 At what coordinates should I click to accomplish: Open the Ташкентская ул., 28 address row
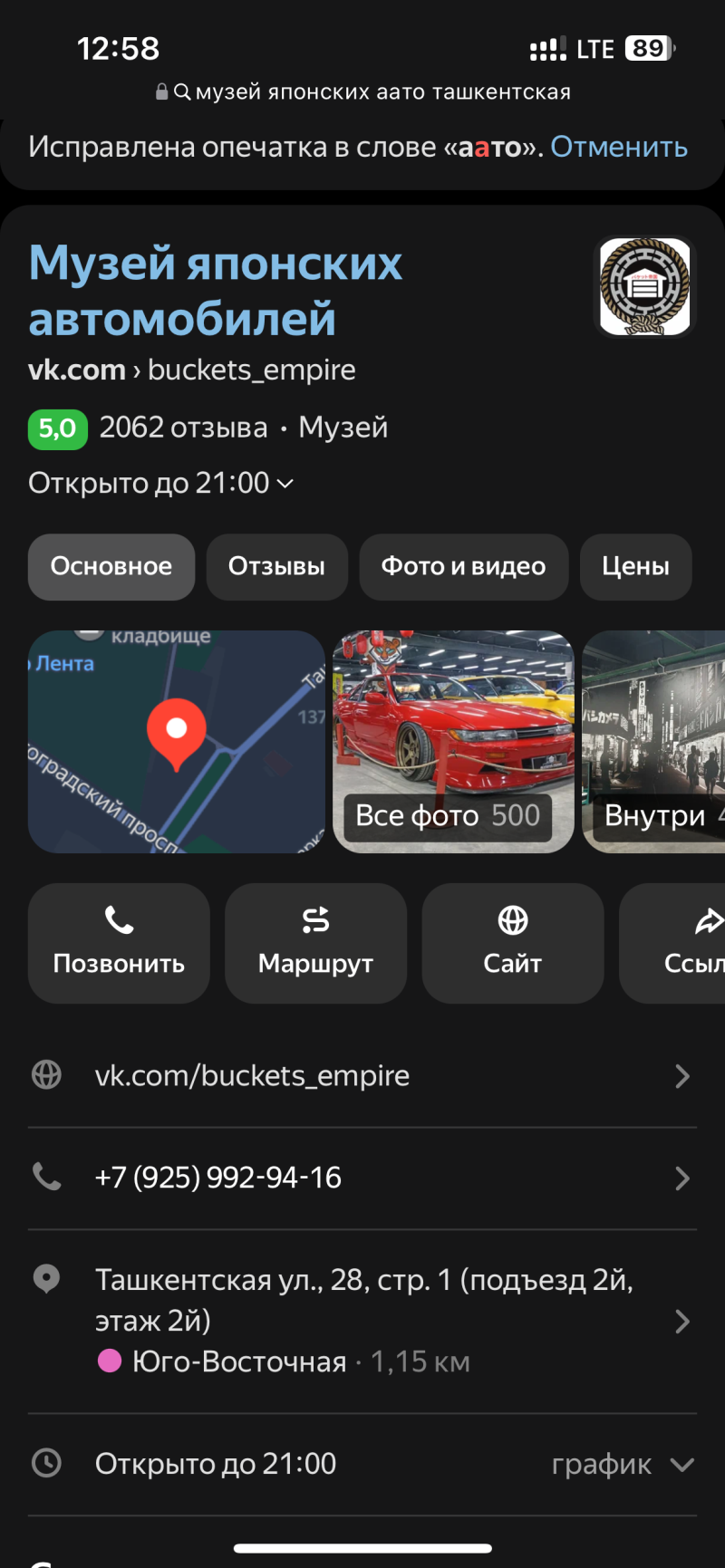[x=362, y=1321]
